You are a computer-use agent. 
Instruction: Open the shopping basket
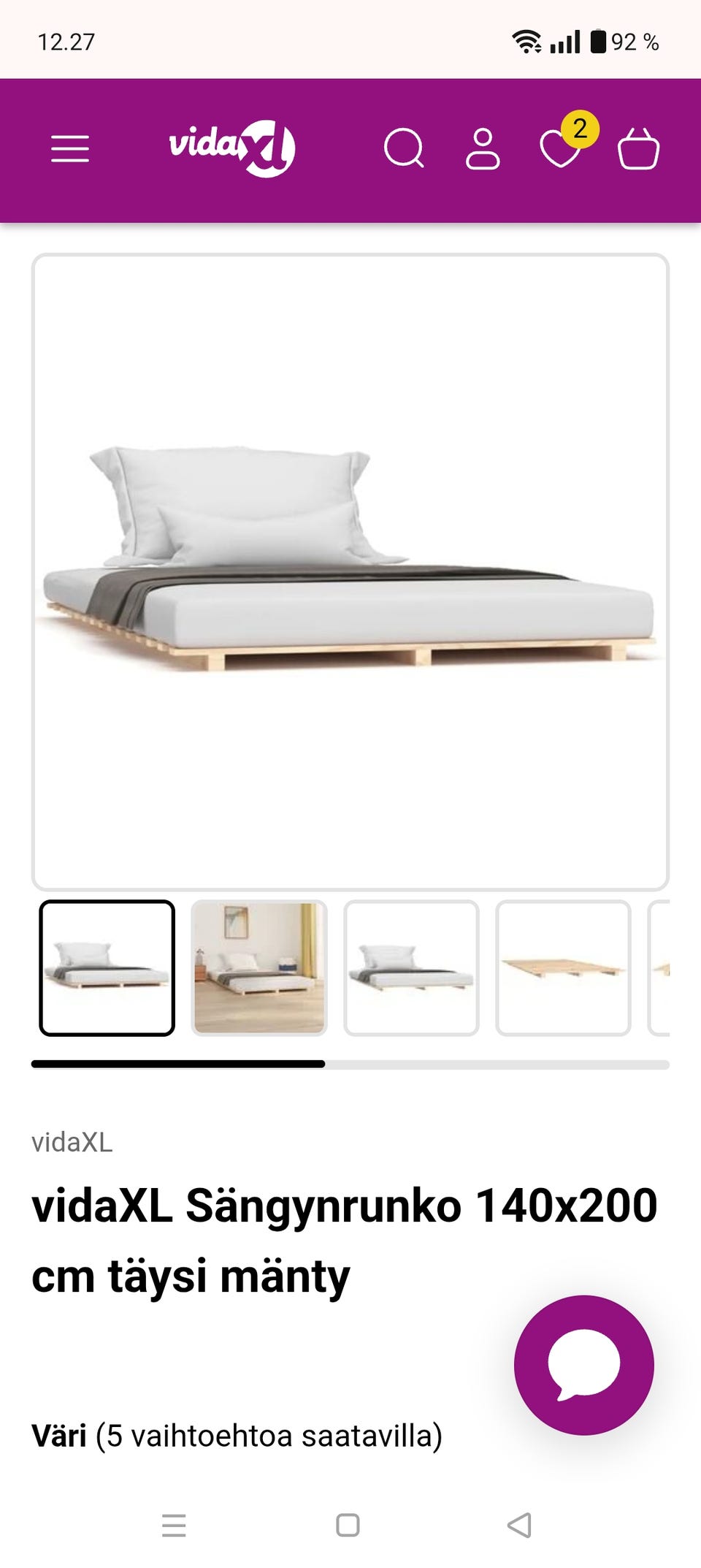[x=638, y=149]
